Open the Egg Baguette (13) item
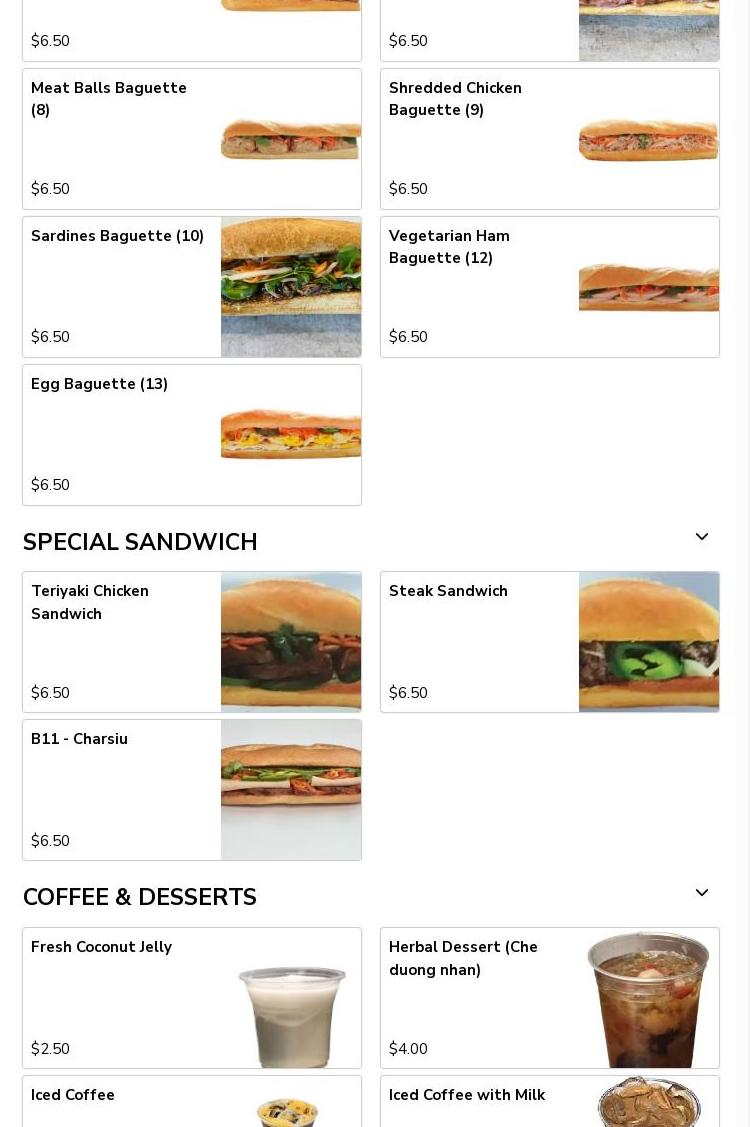 pos(192,435)
